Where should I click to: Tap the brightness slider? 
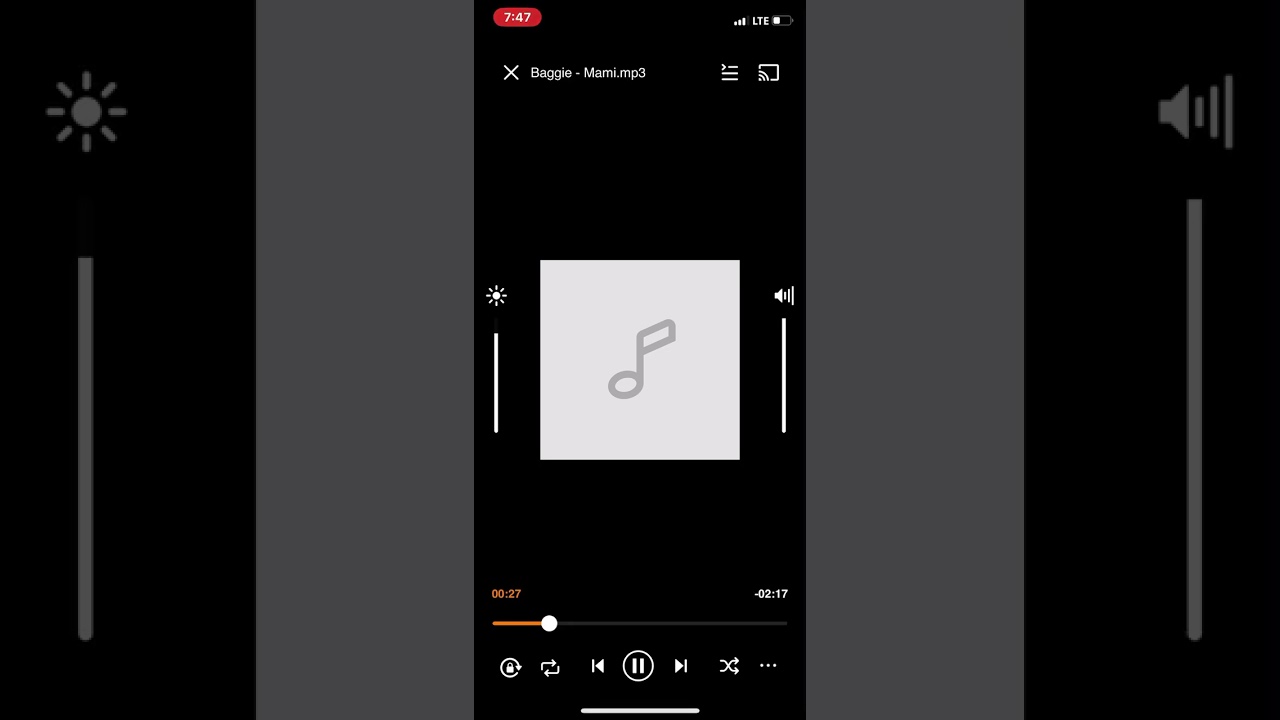click(496, 382)
